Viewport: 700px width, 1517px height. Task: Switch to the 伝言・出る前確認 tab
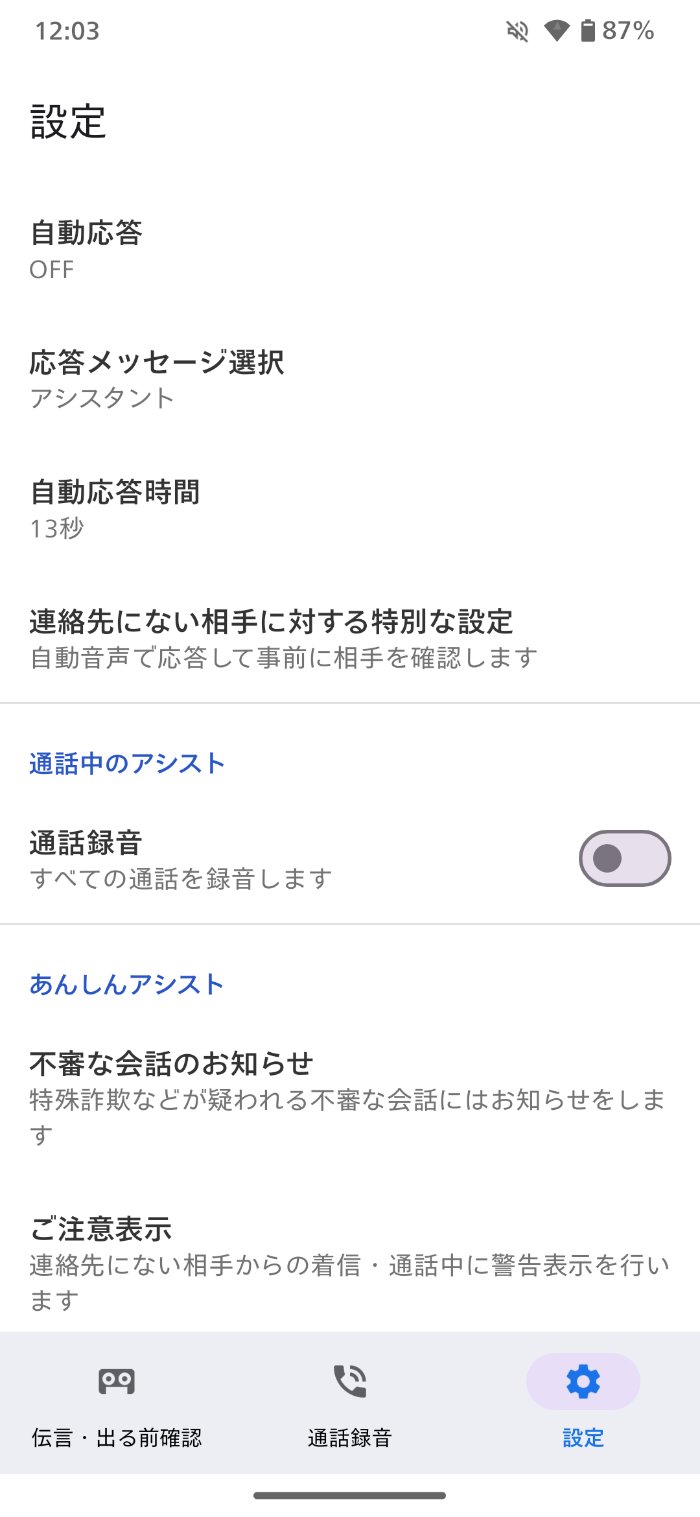(x=117, y=1404)
